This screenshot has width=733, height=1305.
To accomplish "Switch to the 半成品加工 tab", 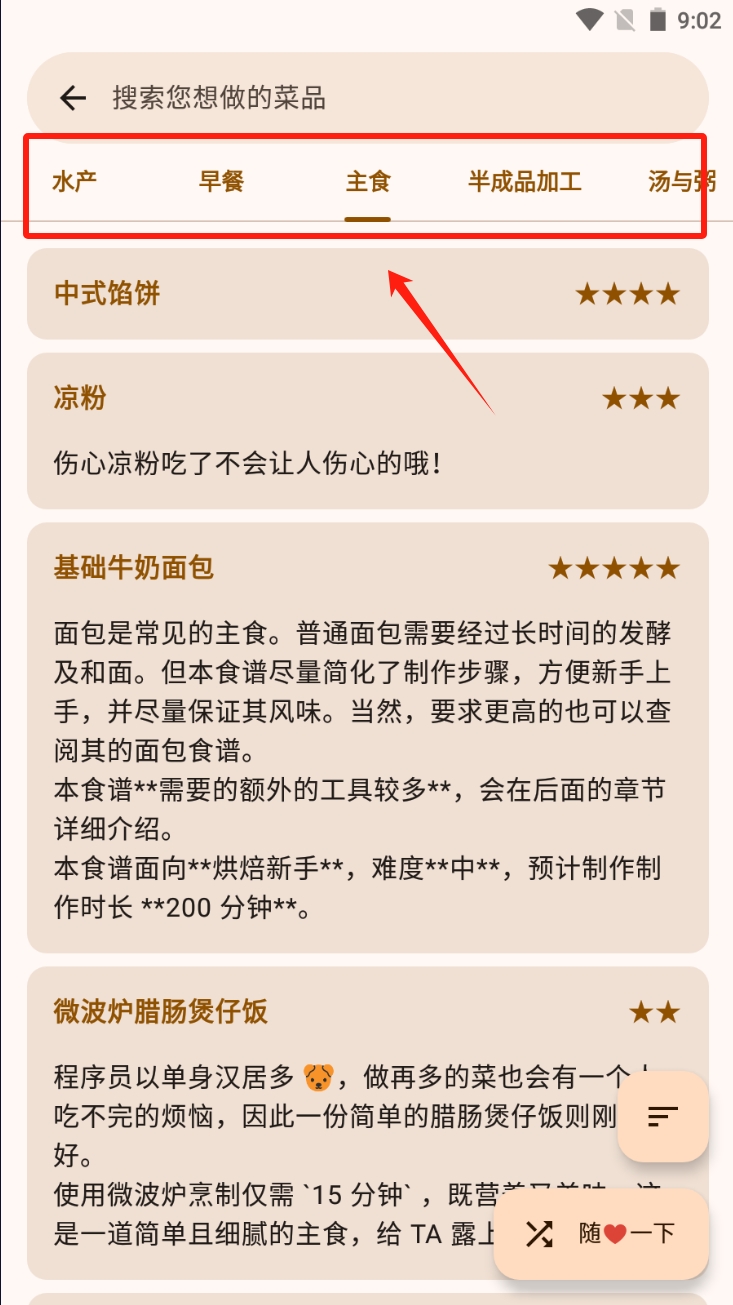I will coord(524,182).
